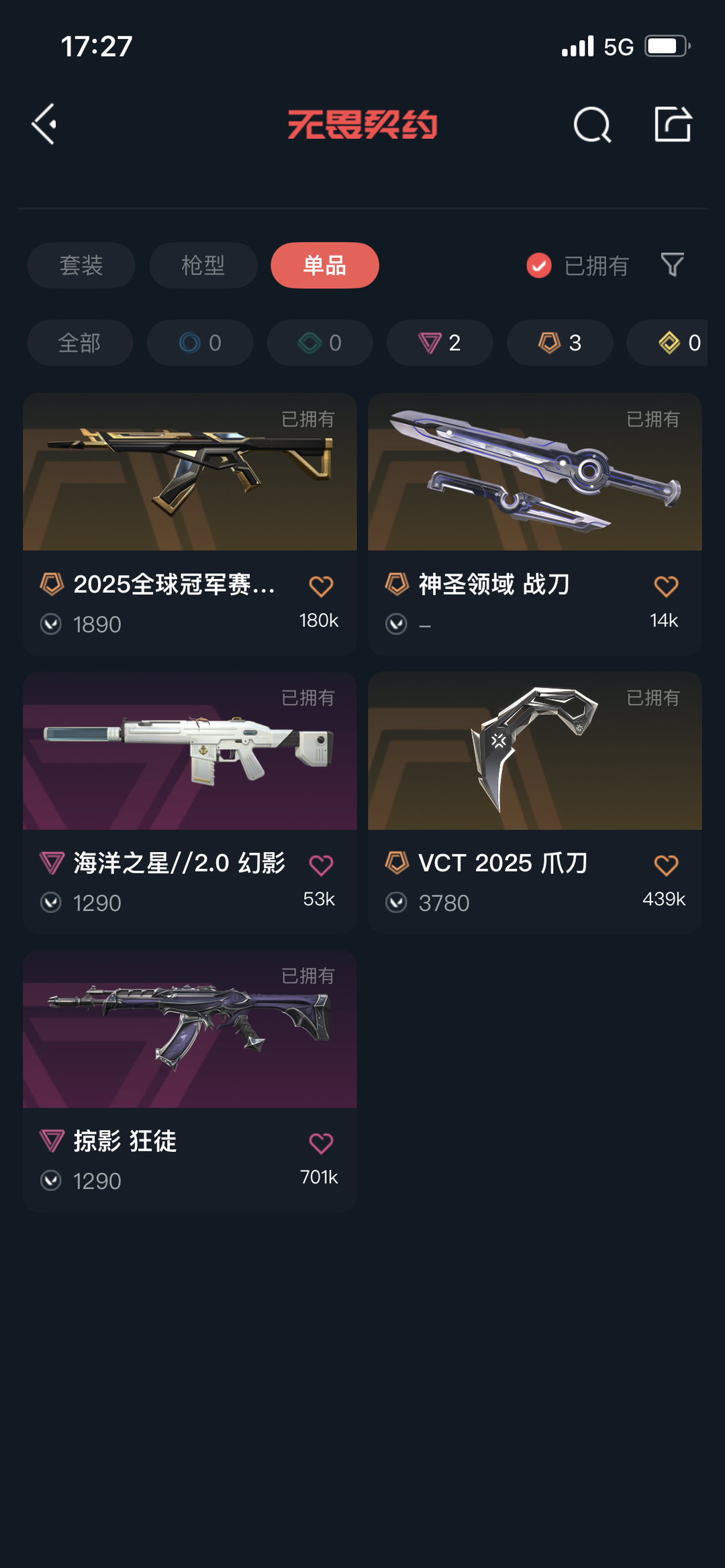725x1568 pixels.
Task: Switch to the 枪型 tab
Action: pyautogui.click(x=203, y=265)
